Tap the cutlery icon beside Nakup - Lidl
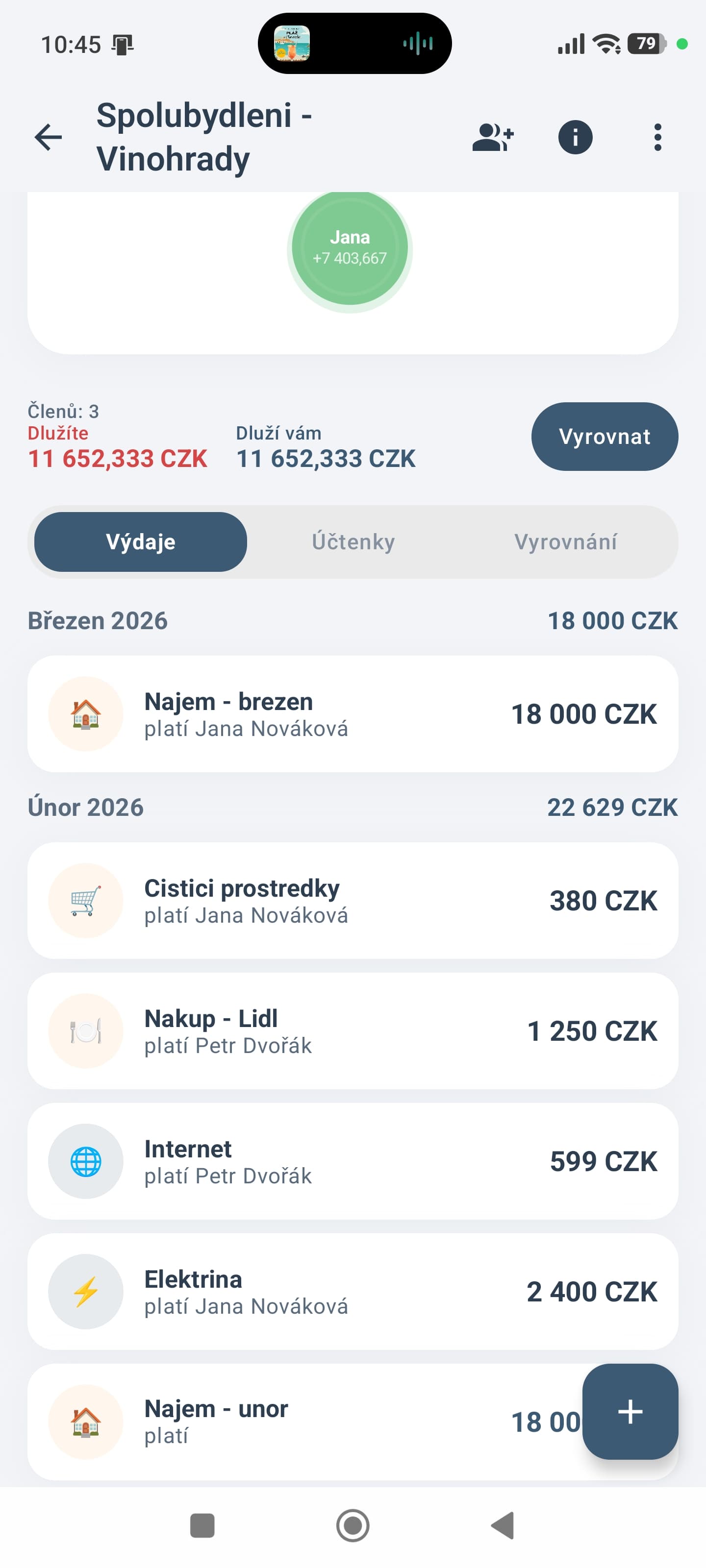The height and width of the screenshot is (1568, 706). [x=86, y=1030]
